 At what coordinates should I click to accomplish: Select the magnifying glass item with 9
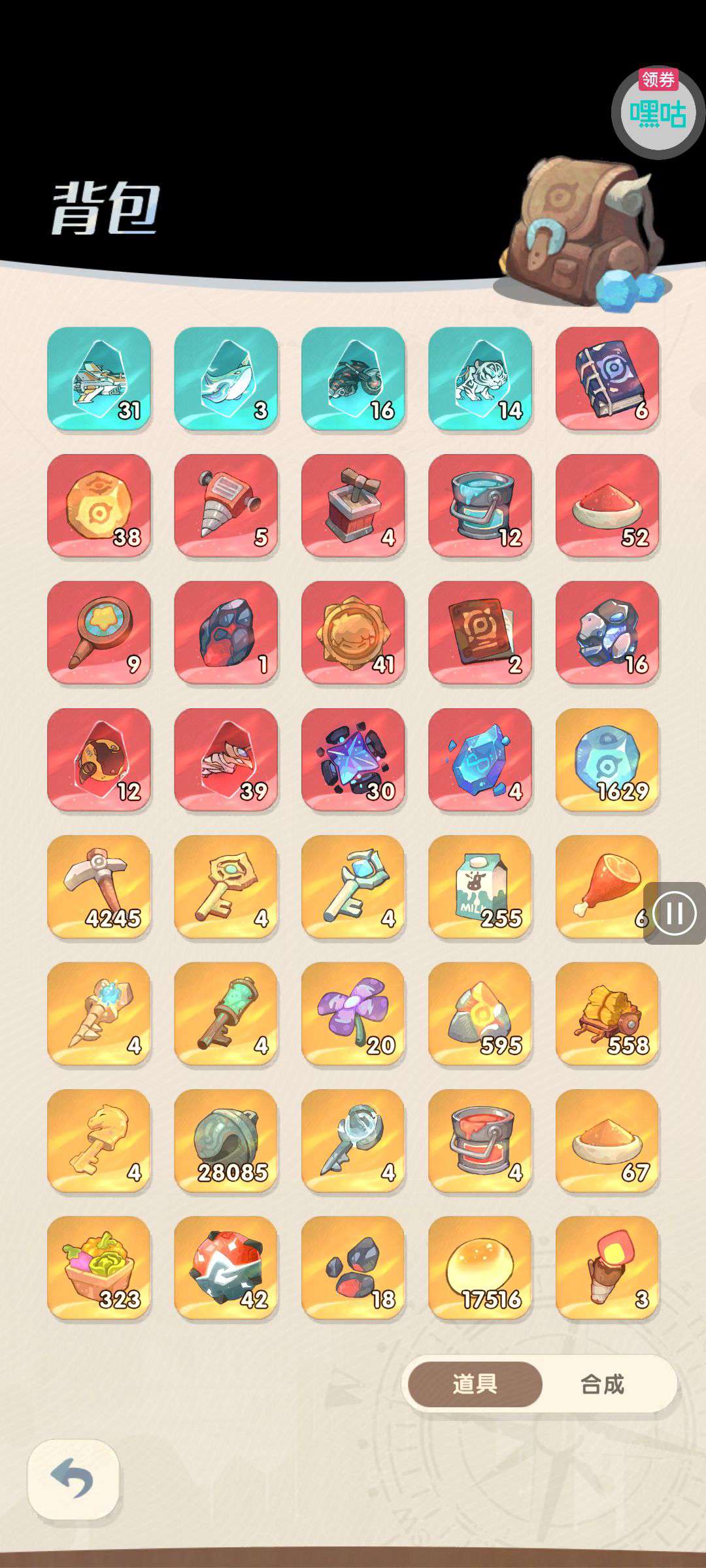pos(99,632)
